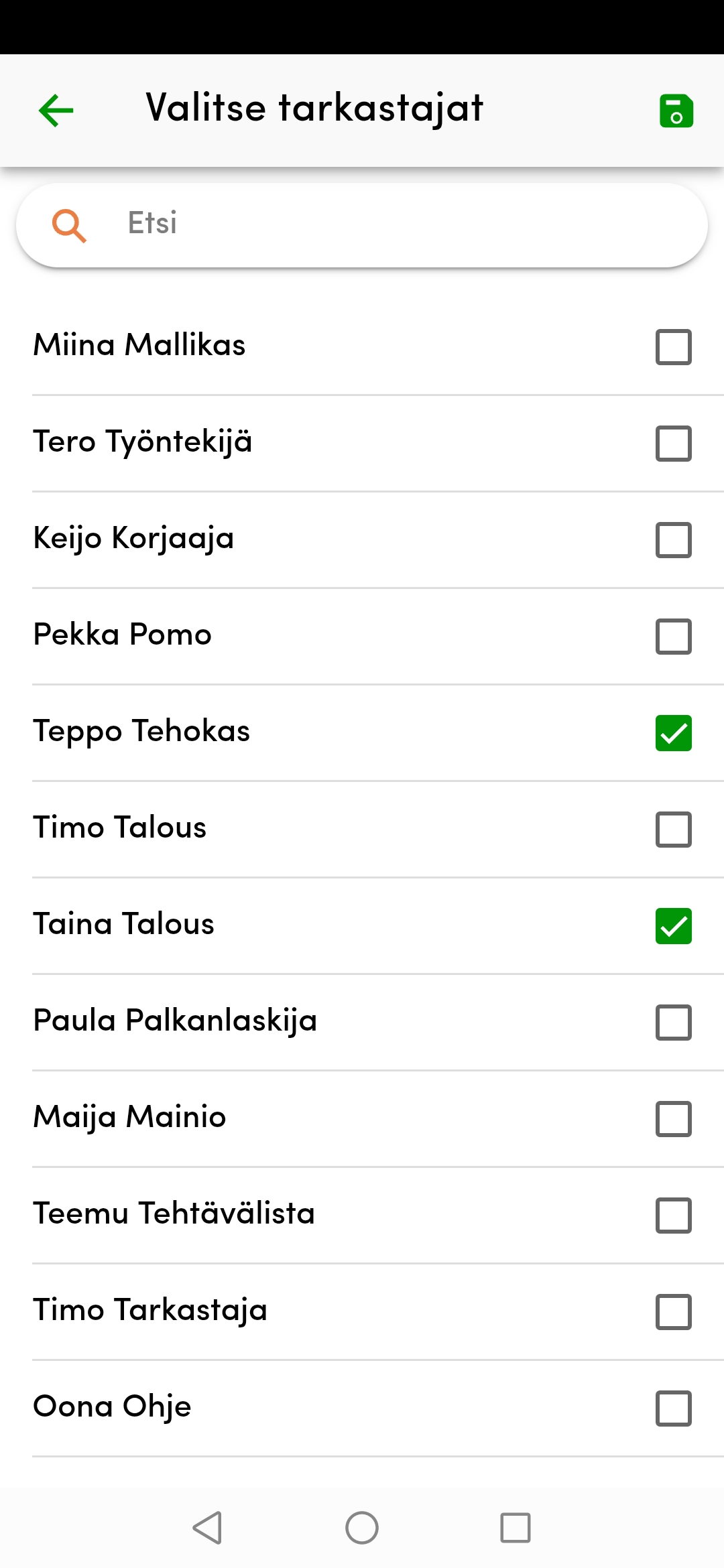Tap the green back arrow
Image resolution: width=724 pixels, height=1568 pixels.
click(56, 109)
